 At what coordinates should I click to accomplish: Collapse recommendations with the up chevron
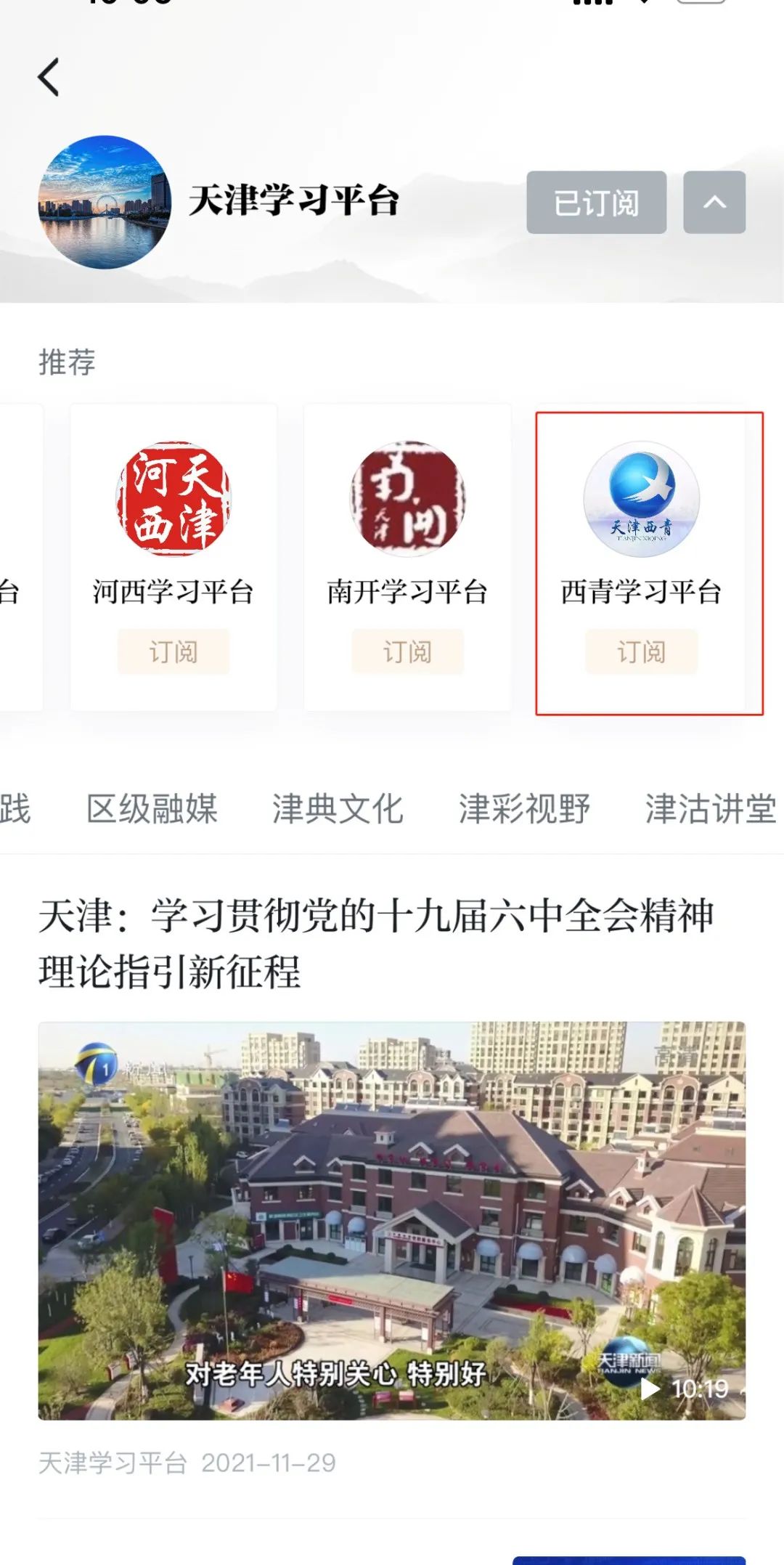[714, 203]
